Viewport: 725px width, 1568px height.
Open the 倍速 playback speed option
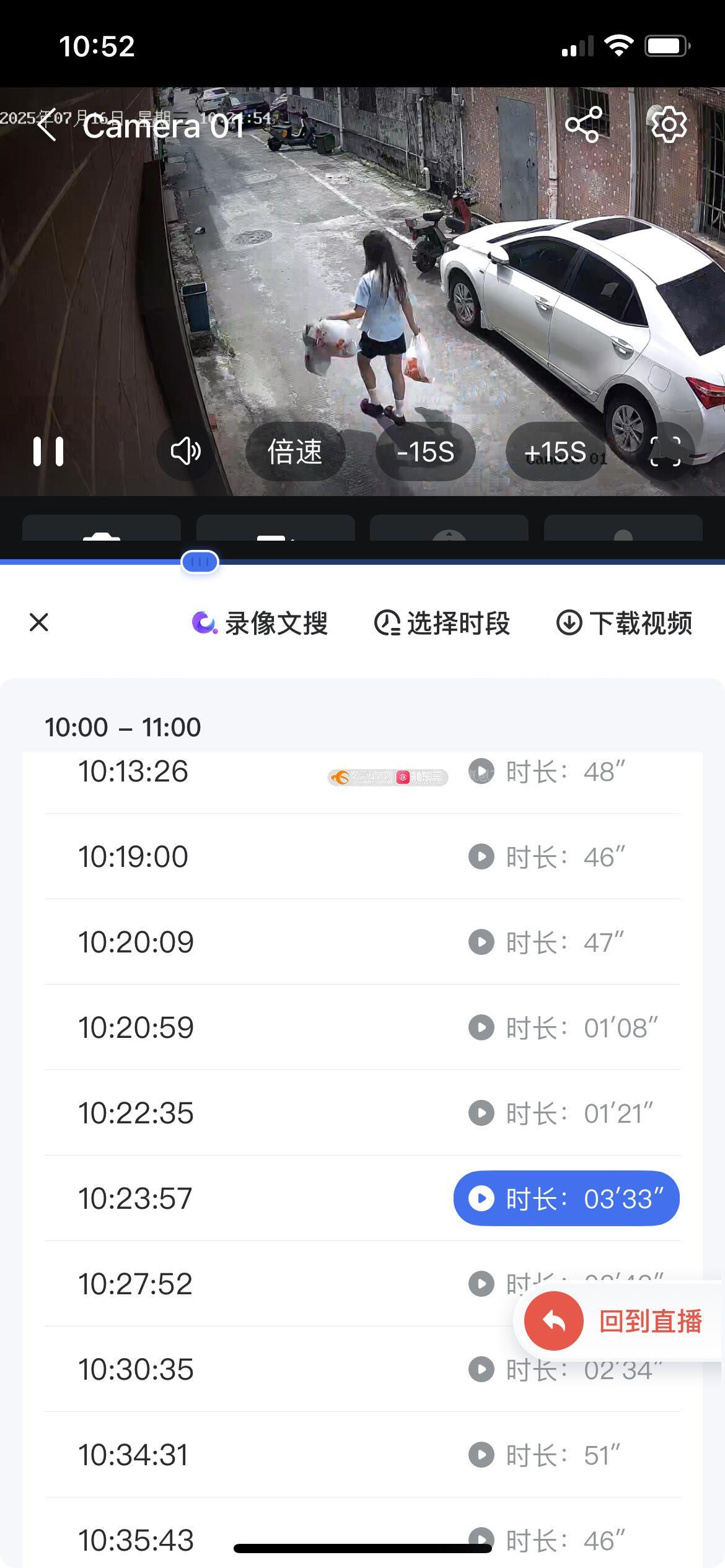[295, 451]
